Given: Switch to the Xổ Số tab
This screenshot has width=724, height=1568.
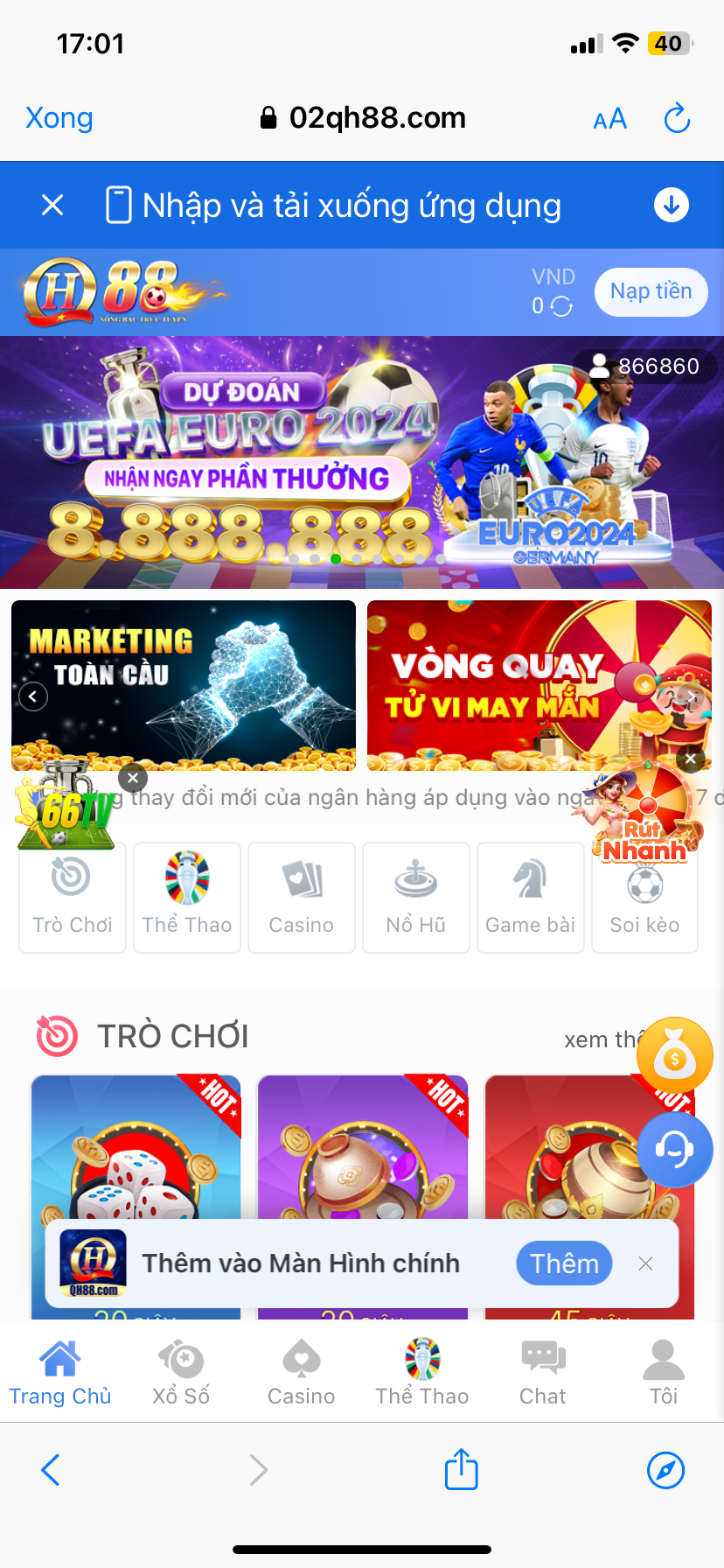Looking at the screenshot, I should click(x=181, y=1372).
